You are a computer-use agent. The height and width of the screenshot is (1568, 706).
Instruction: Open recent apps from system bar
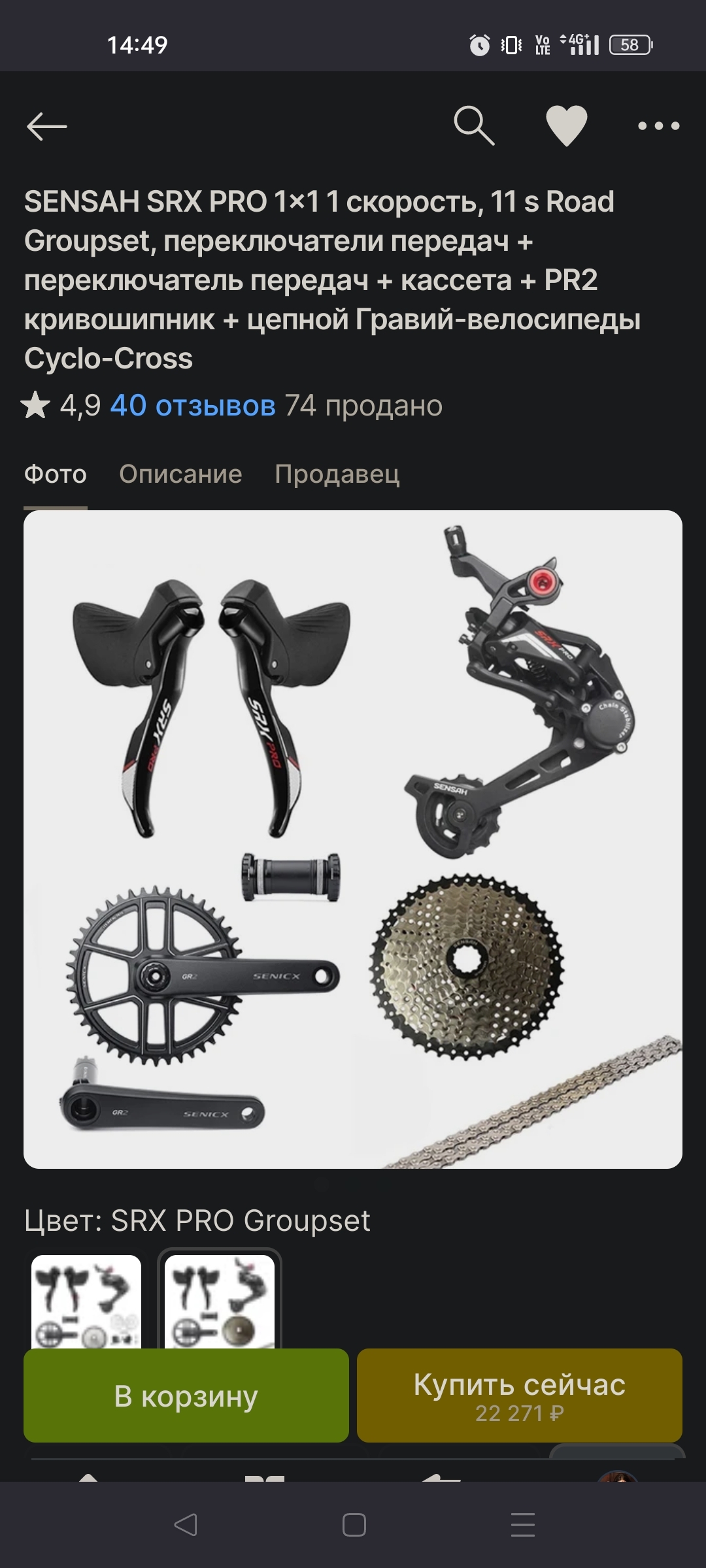[522, 1526]
